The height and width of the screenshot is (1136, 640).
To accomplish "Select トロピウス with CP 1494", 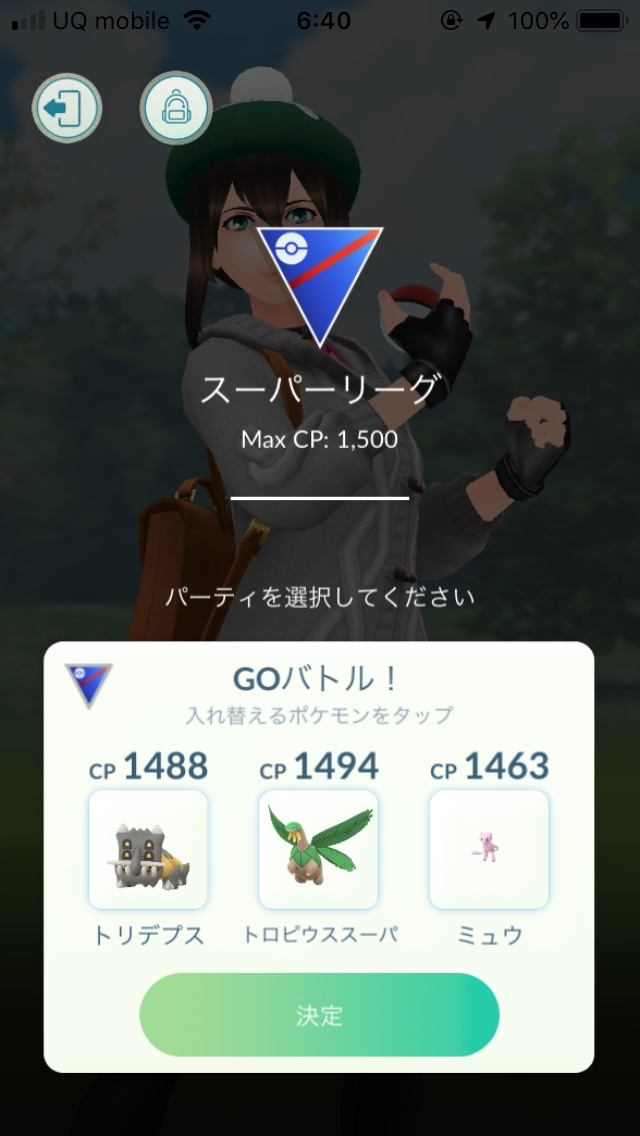I will coord(318,849).
